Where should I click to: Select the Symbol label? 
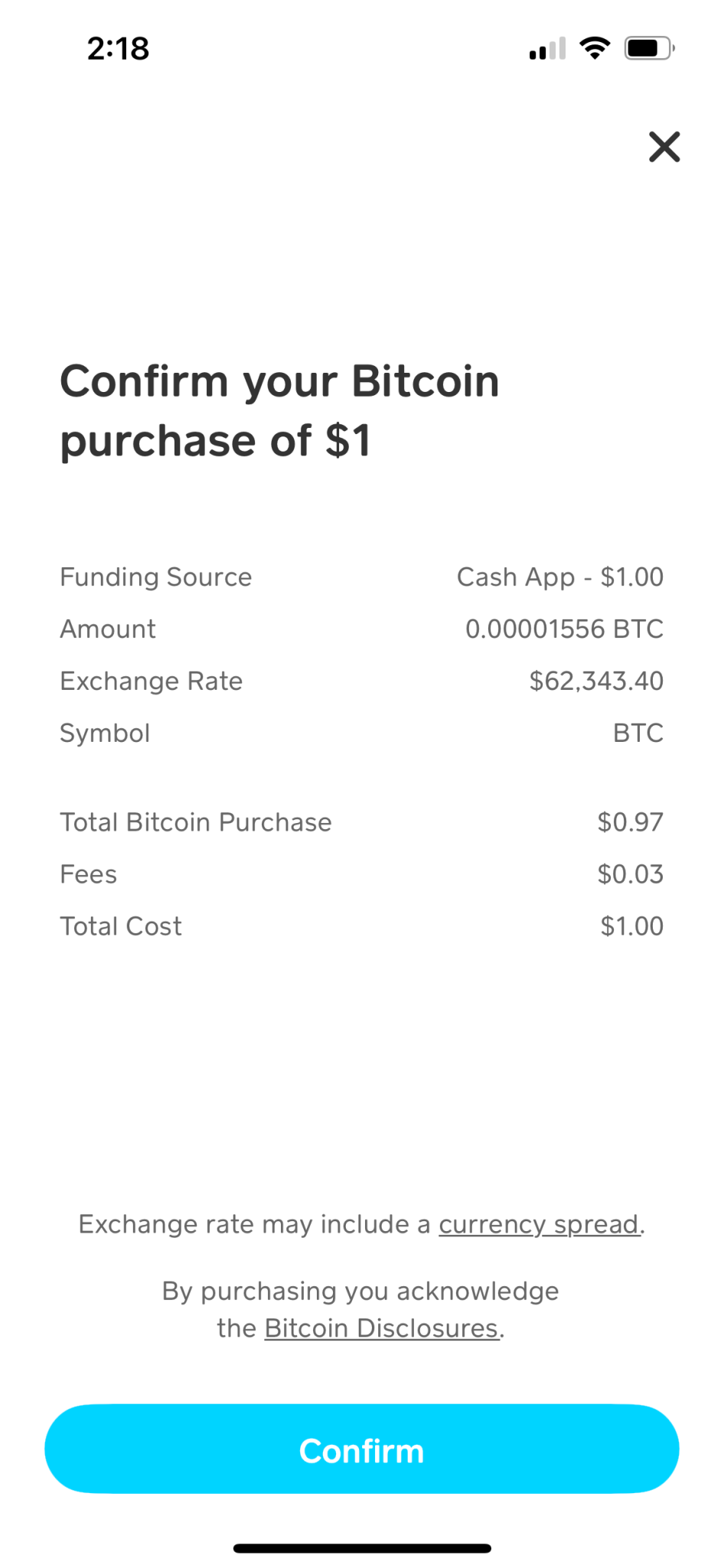pos(105,733)
